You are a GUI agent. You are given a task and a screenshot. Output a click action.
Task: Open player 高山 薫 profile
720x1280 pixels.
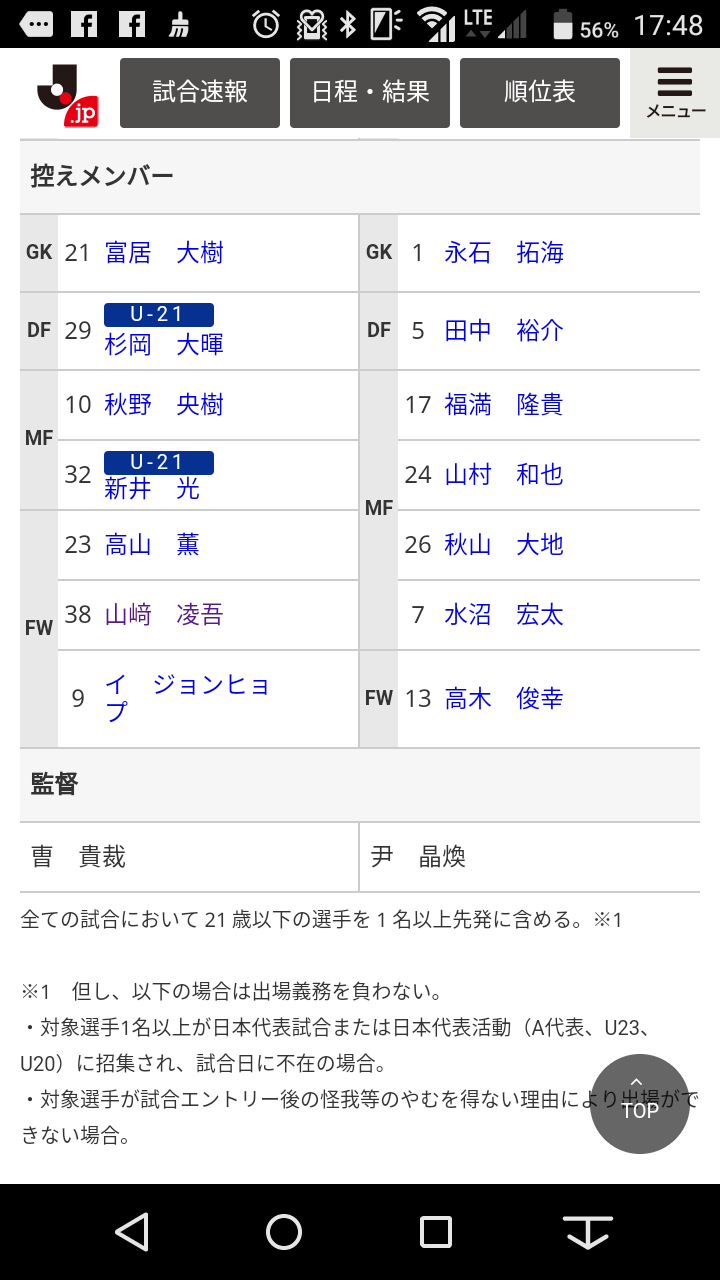(152, 545)
